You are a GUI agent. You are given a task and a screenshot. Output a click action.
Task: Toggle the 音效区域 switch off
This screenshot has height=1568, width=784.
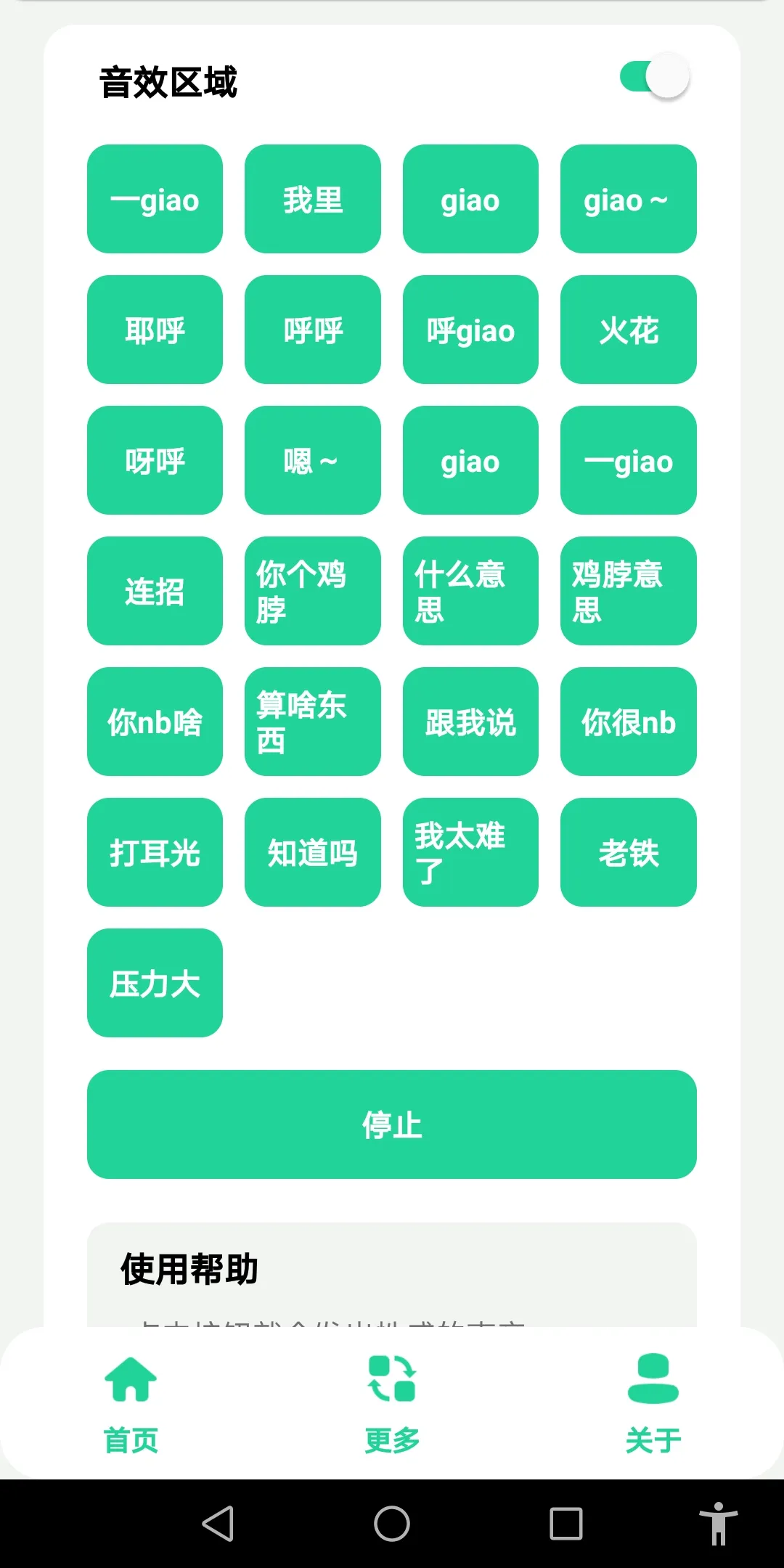(654, 77)
